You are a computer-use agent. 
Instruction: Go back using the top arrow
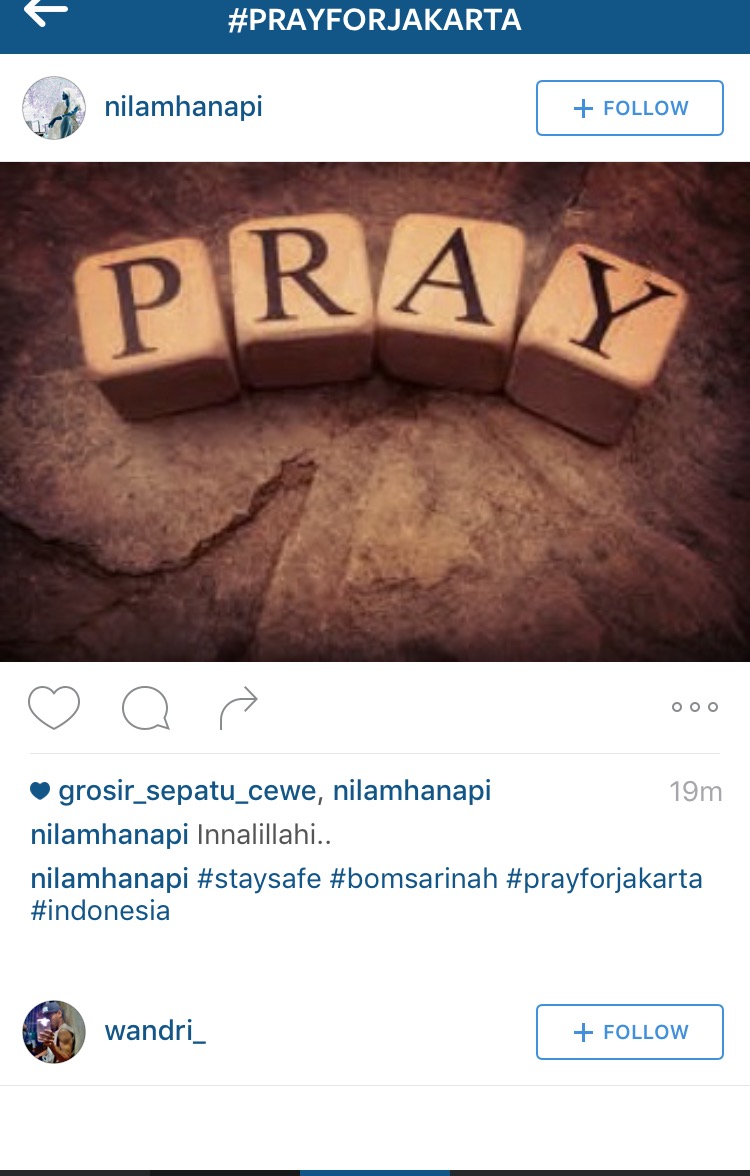46,13
